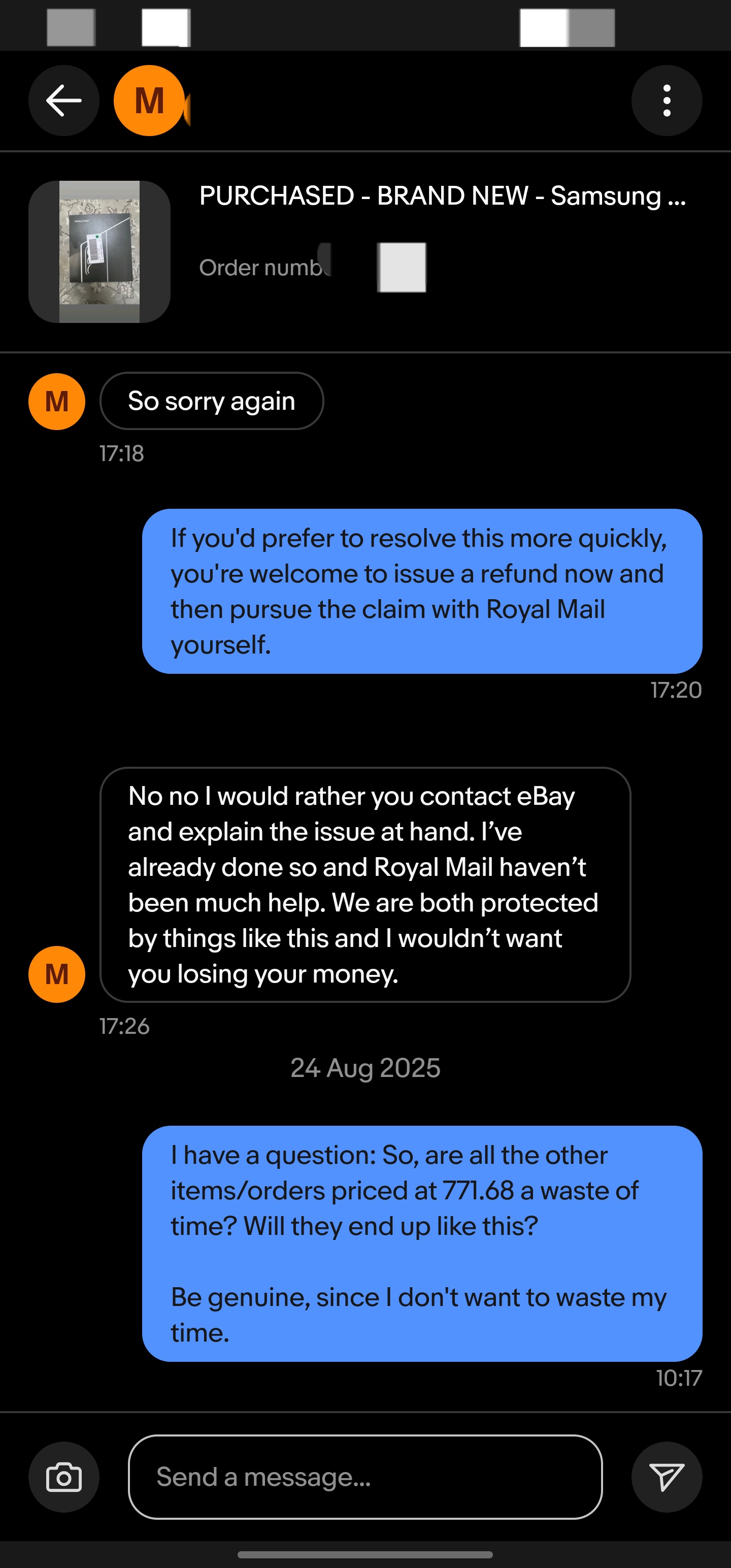Focus the Send a message field
The height and width of the screenshot is (1568, 731).
pyautogui.click(x=365, y=1477)
